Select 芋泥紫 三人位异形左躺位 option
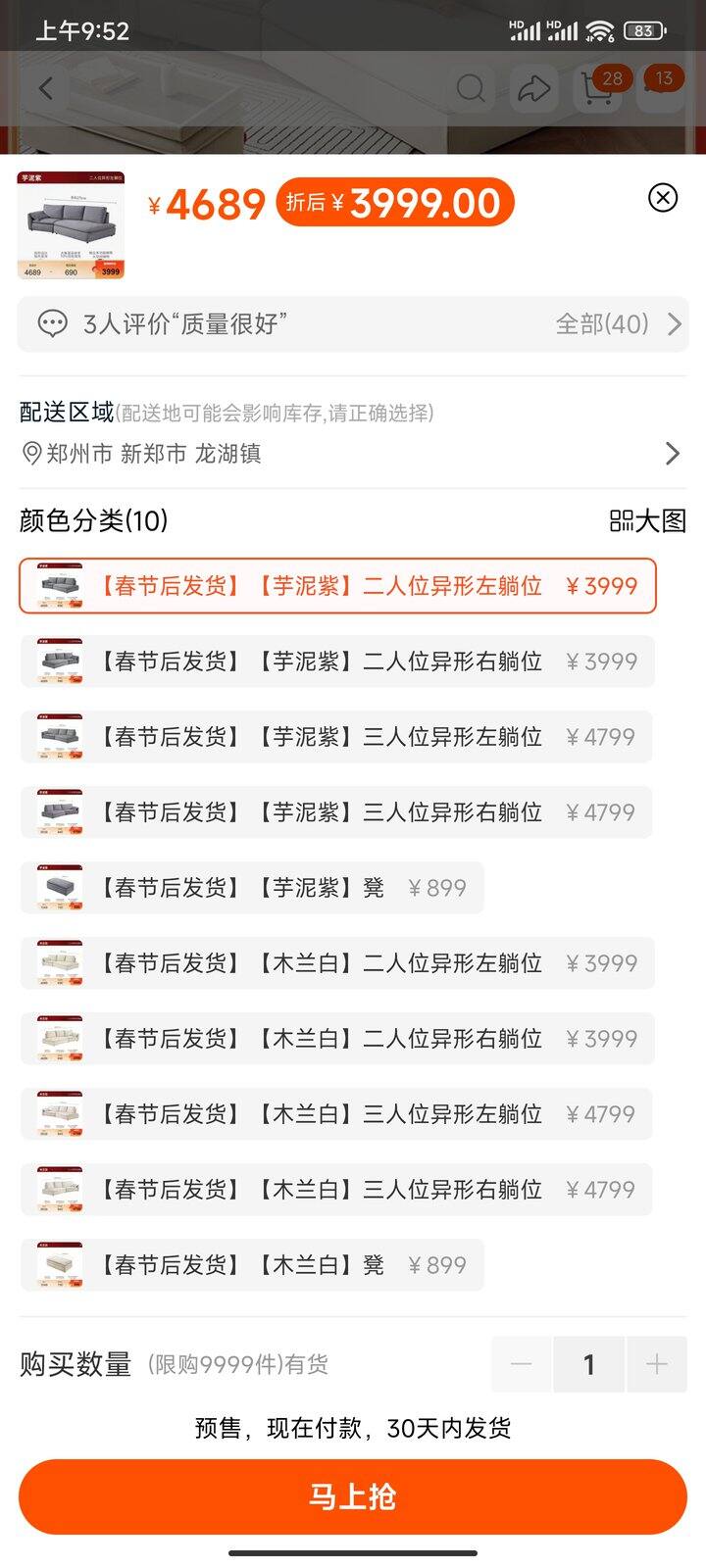Image resolution: width=706 pixels, height=1568 pixels. pos(336,737)
